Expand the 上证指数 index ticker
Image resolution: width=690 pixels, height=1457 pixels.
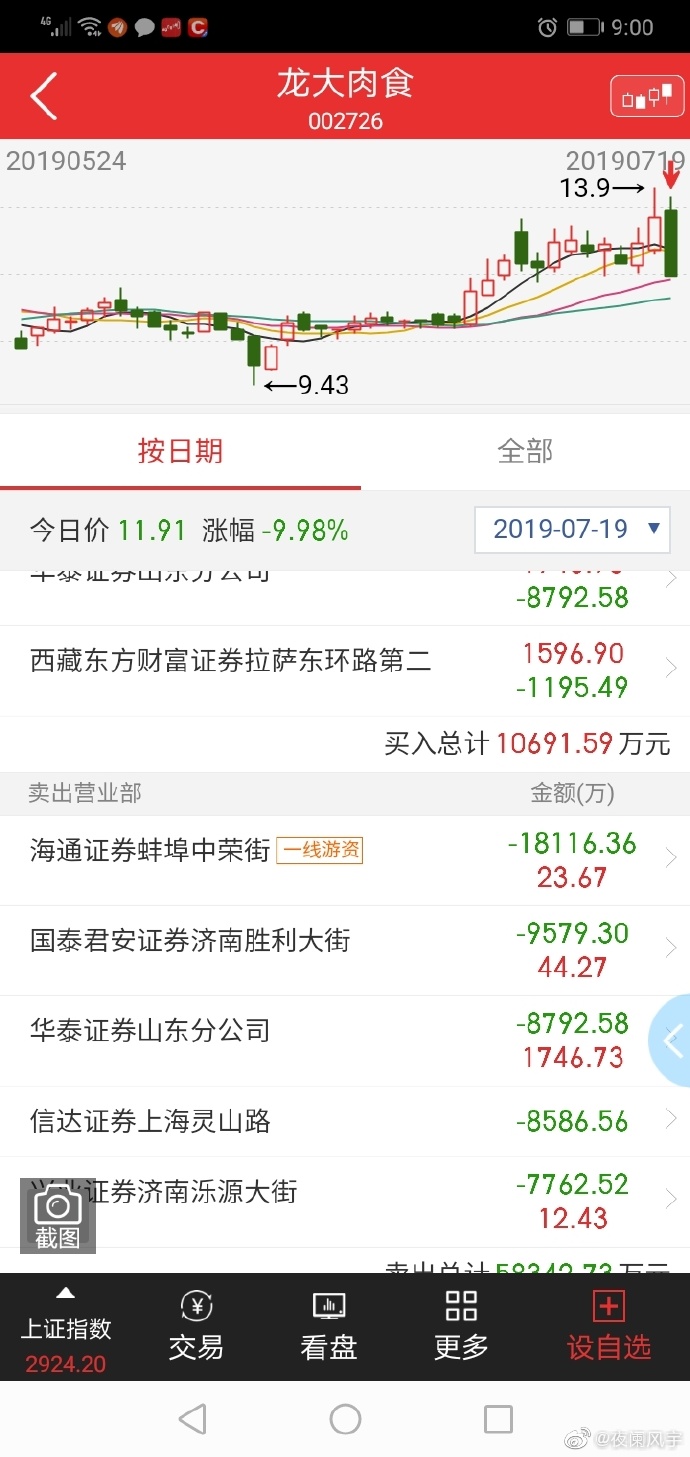coord(66,1328)
